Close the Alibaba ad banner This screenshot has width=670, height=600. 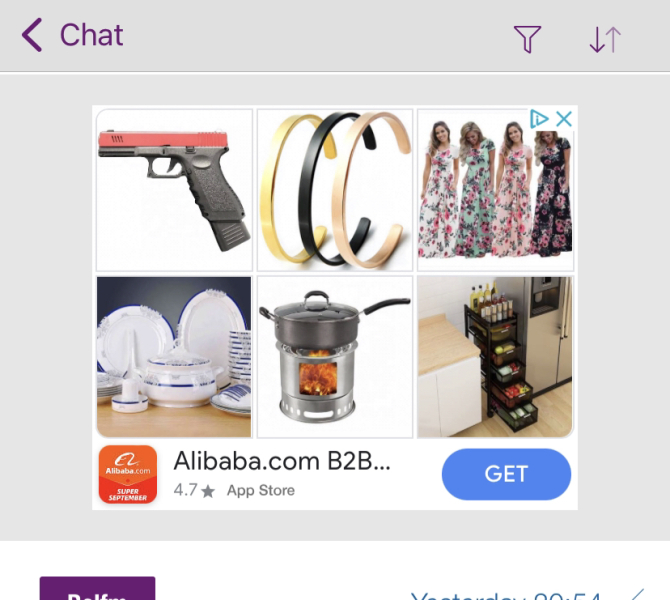564,119
